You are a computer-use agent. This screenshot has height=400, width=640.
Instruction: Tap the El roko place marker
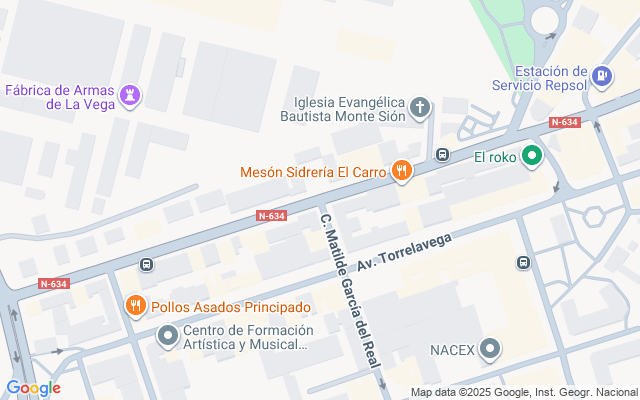(x=532, y=156)
